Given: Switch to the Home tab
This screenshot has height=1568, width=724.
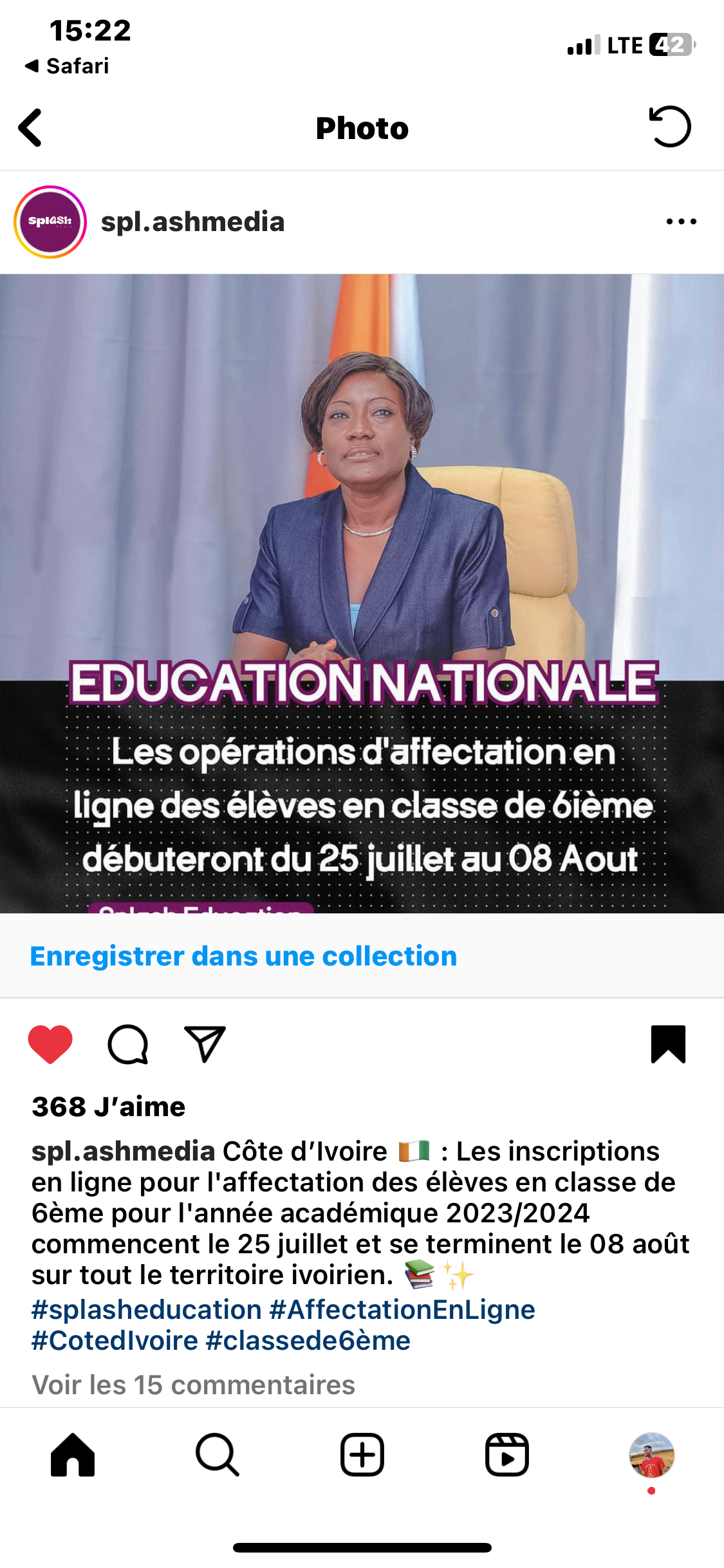Looking at the screenshot, I should coord(73,1455).
